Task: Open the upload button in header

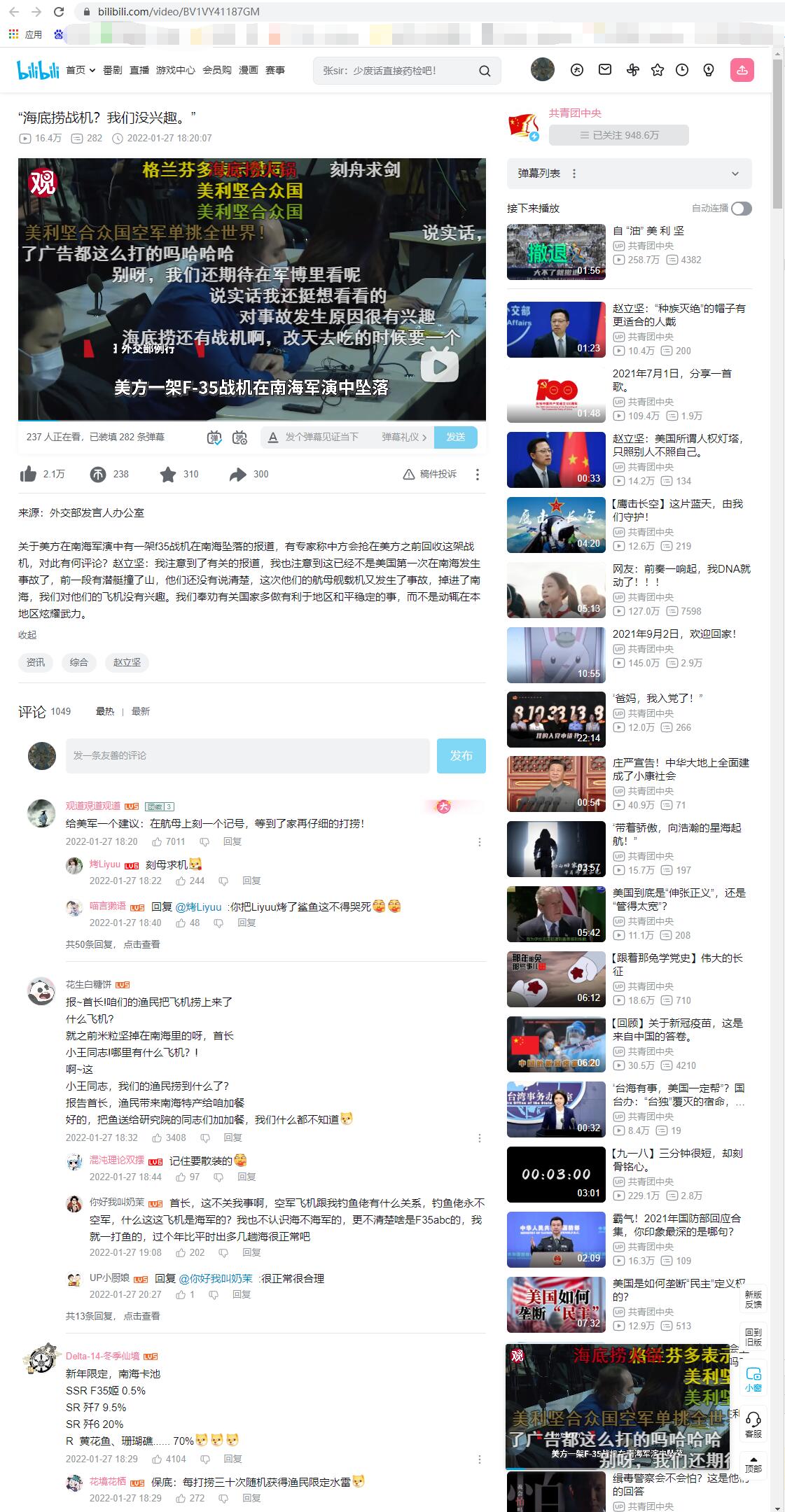Action: pyautogui.click(x=742, y=70)
